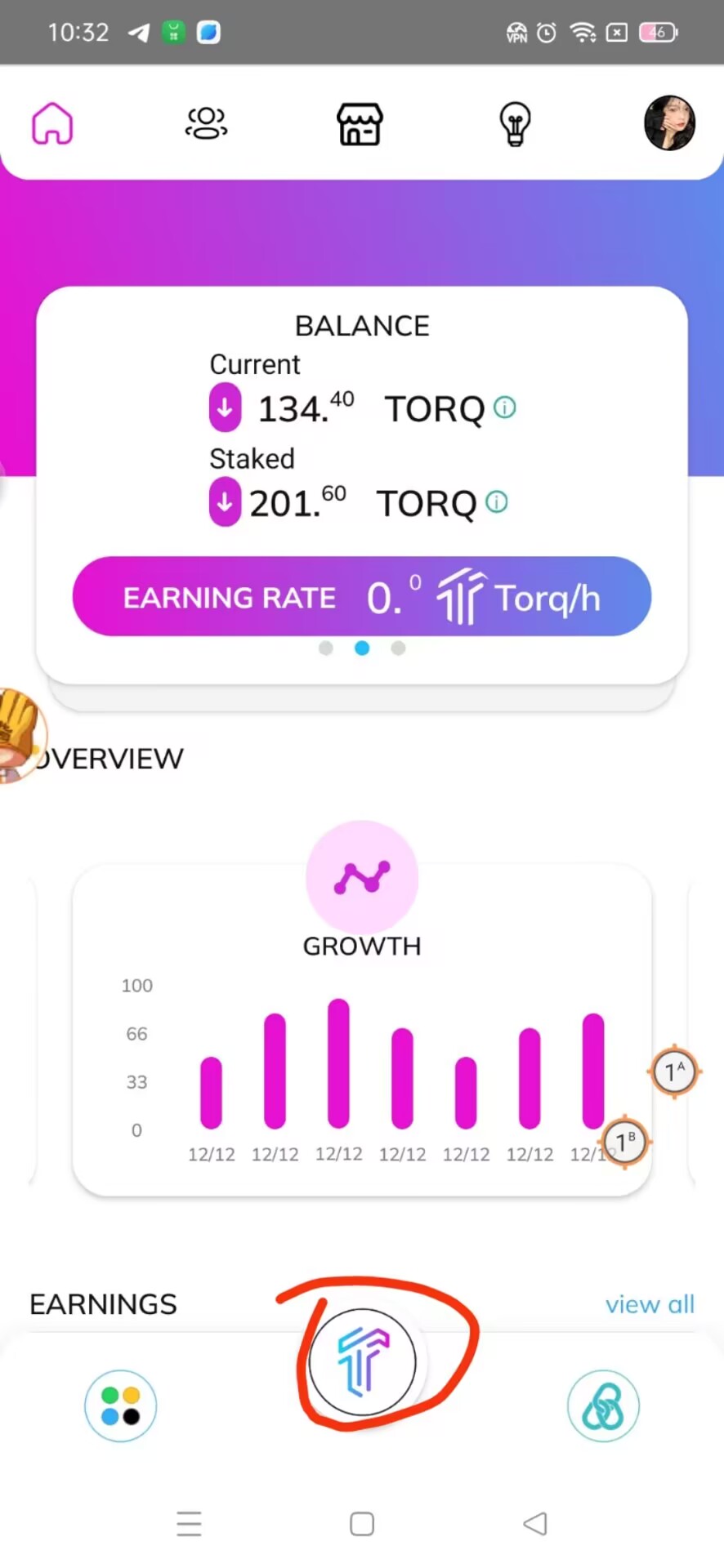The width and height of the screenshot is (724, 1568).
Task: Click the lightbulb ideas icon
Action: click(515, 124)
